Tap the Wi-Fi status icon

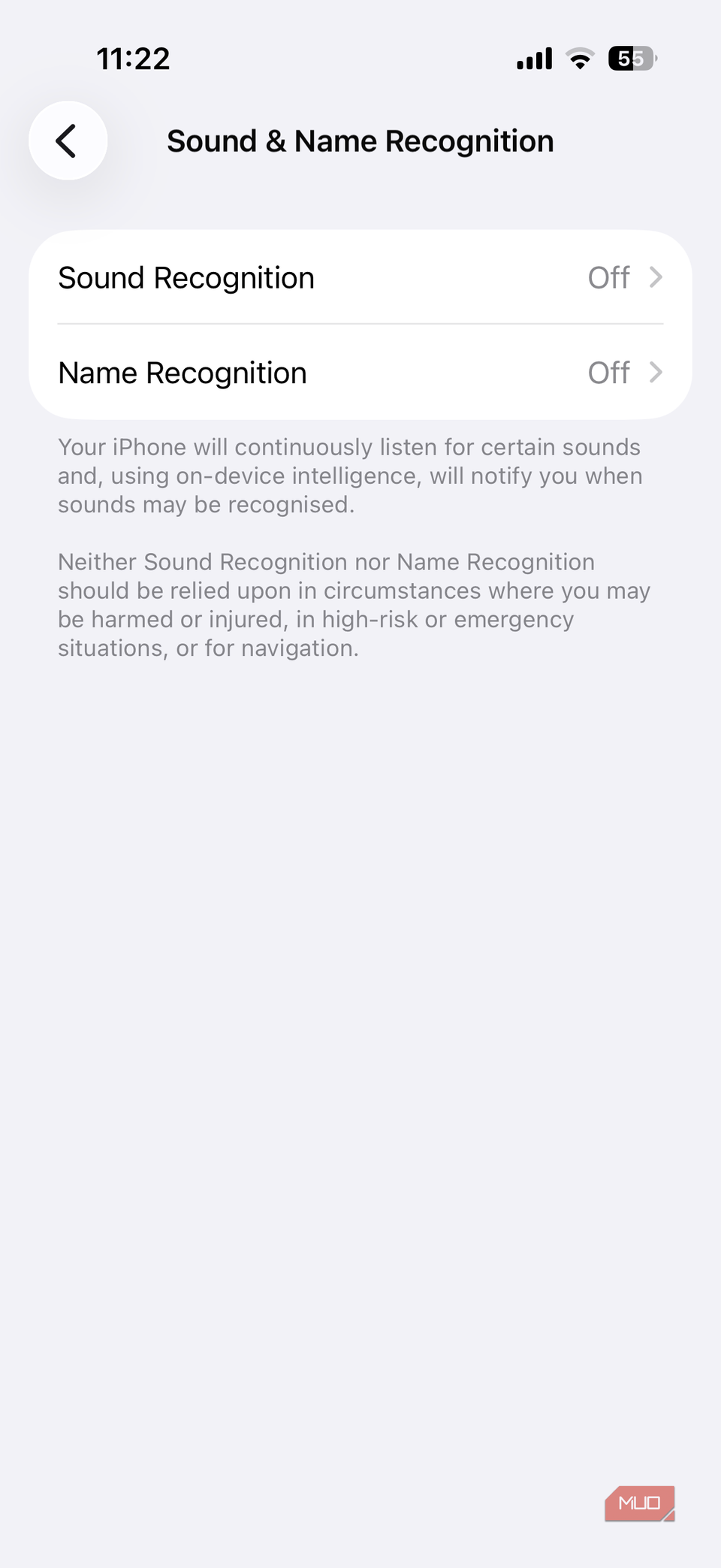pyautogui.click(x=579, y=58)
